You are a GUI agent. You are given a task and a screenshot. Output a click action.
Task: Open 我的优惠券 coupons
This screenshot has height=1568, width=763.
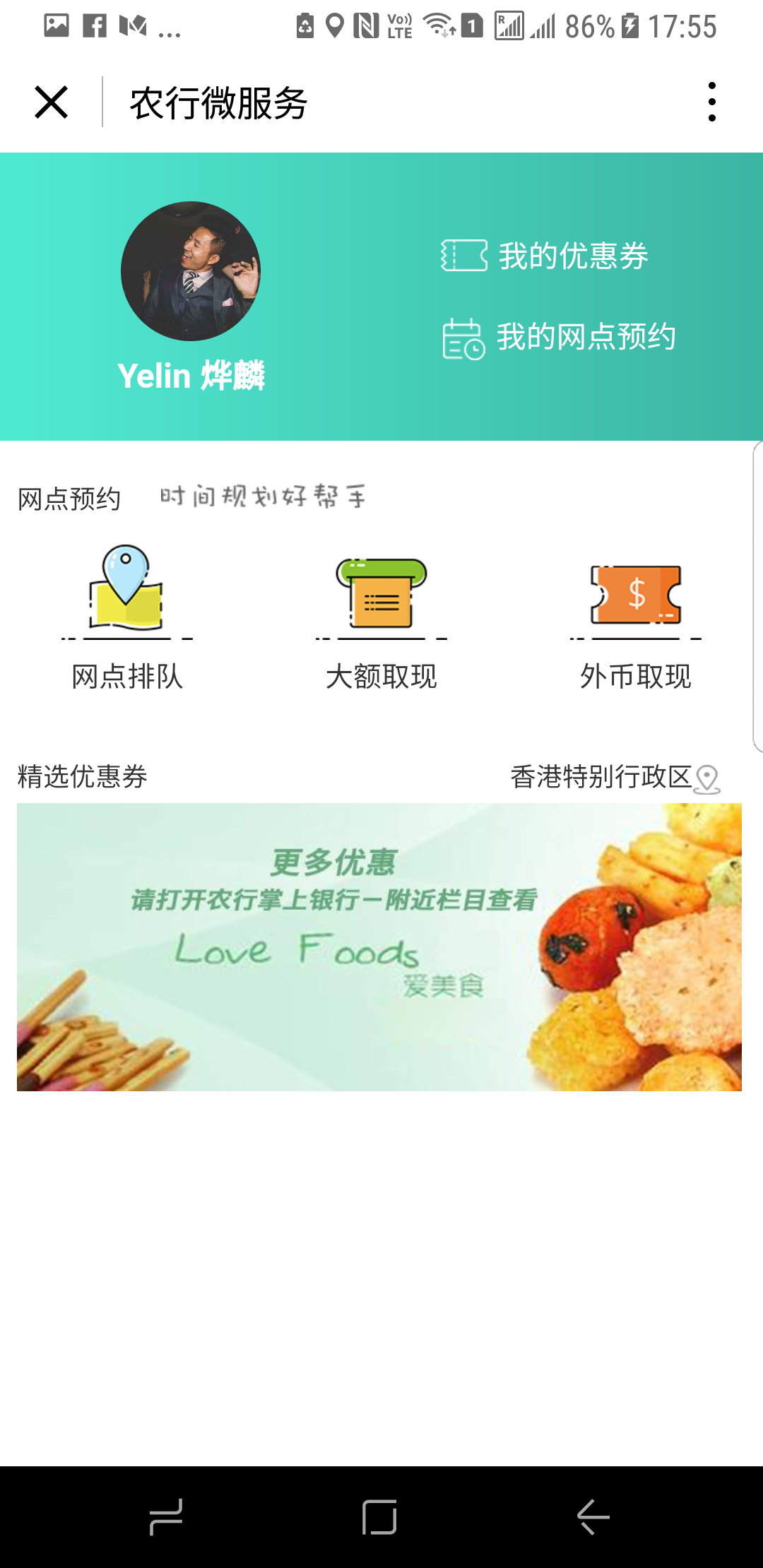point(545,256)
